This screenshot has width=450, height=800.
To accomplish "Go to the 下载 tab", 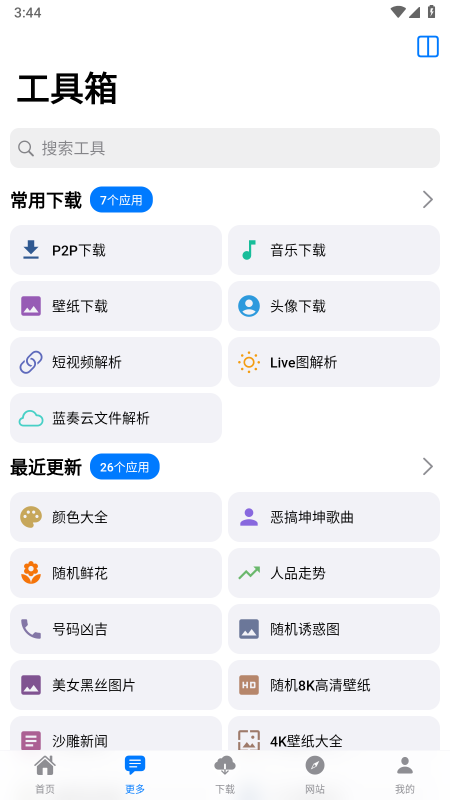I will tap(225, 774).
